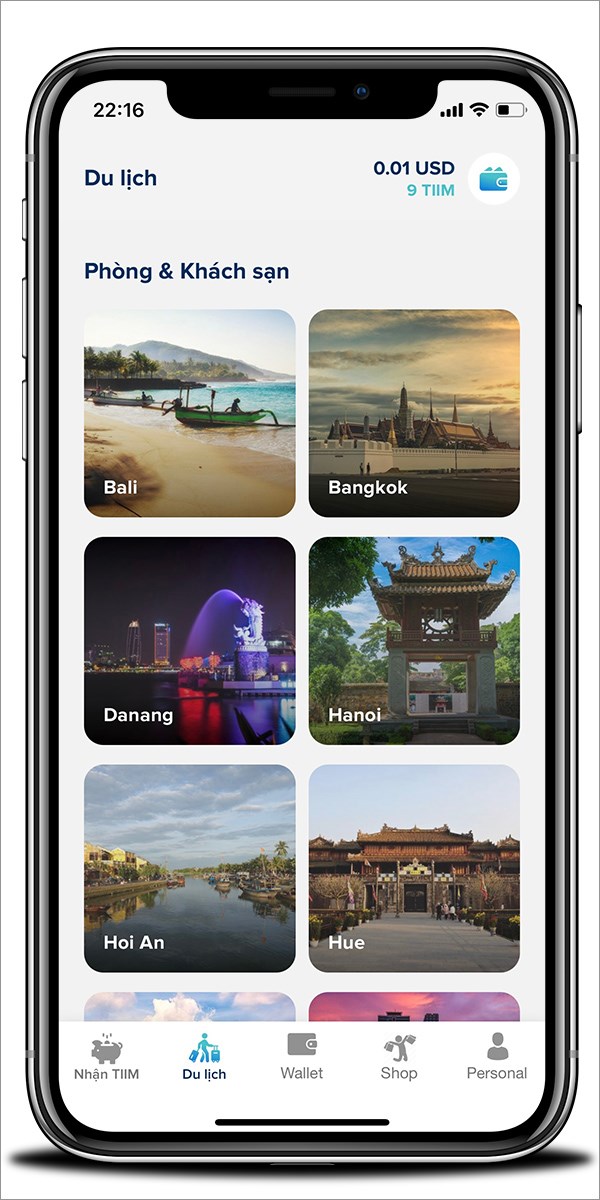The width and height of the screenshot is (600, 1200).
Task: Select the Bangkok destination card
Action: point(414,413)
